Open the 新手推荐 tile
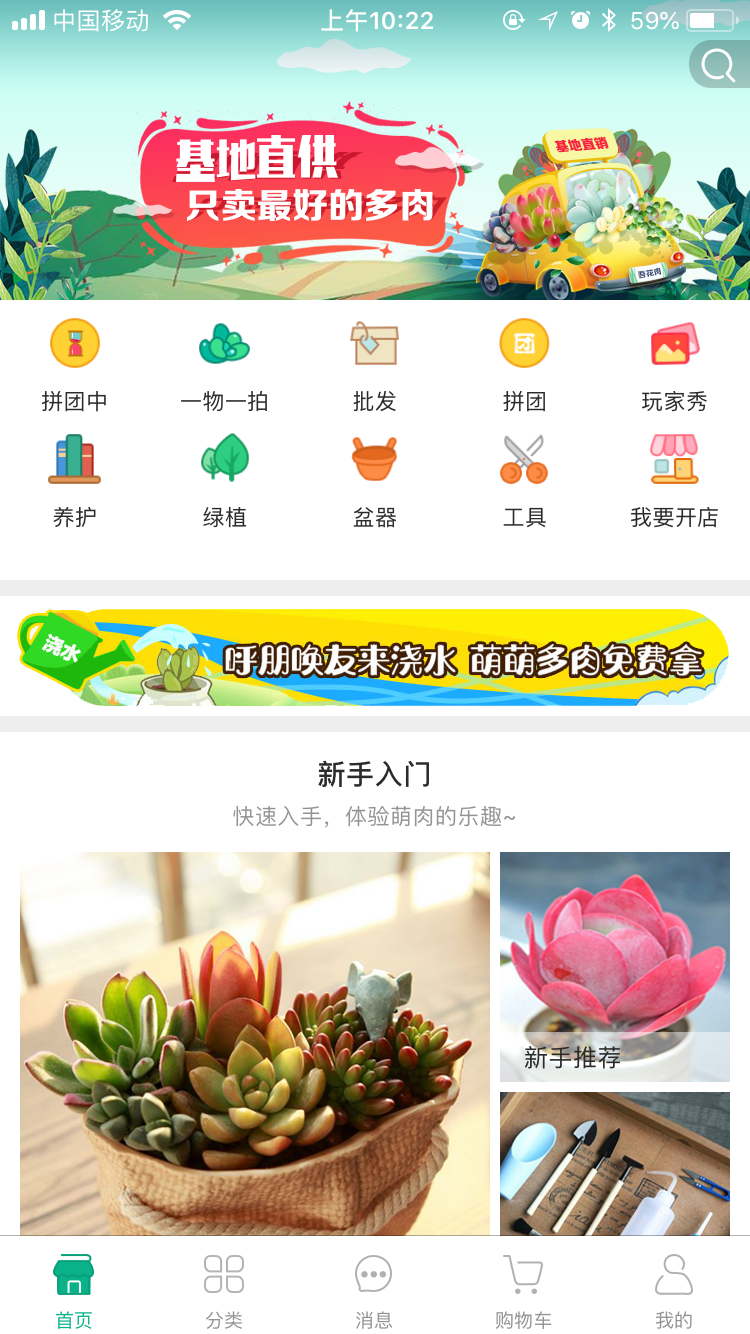750x1334 pixels. (x=614, y=966)
